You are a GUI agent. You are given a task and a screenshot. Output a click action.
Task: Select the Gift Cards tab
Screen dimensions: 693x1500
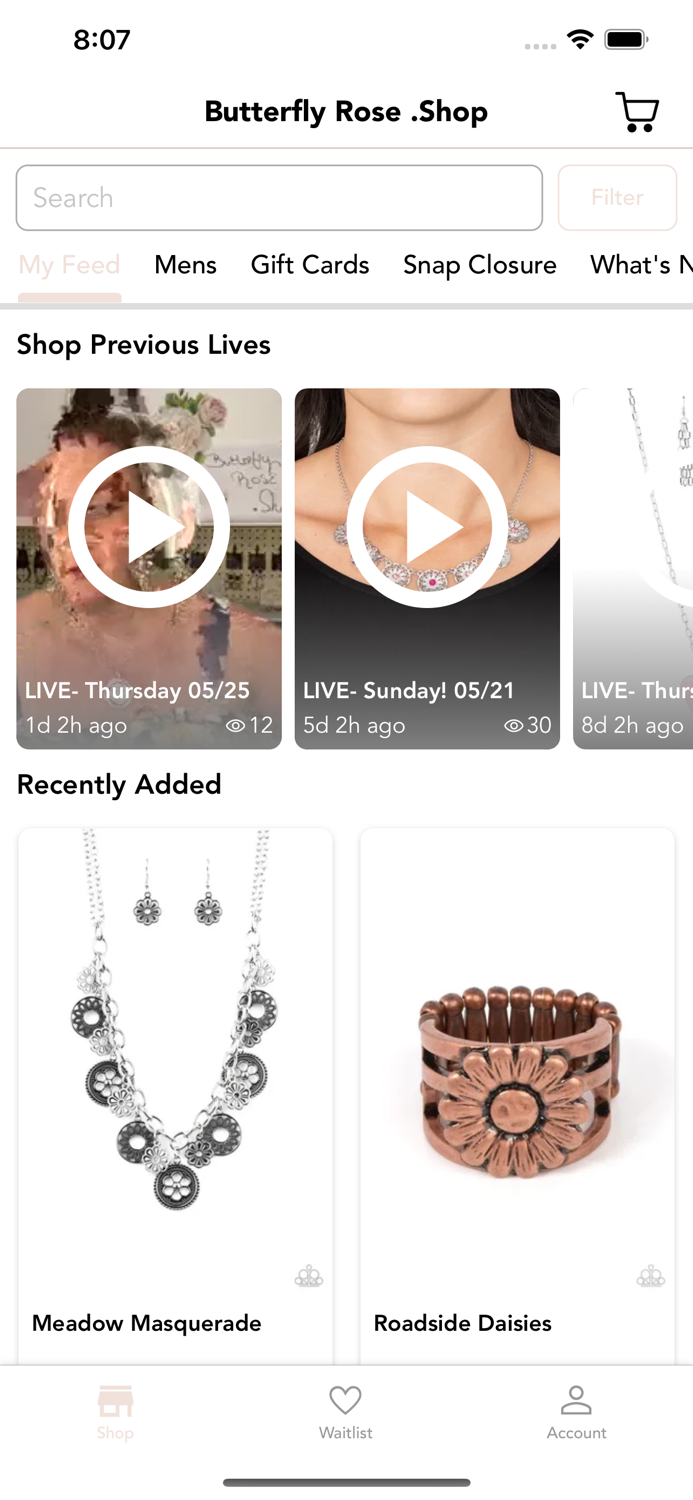click(310, 265)
